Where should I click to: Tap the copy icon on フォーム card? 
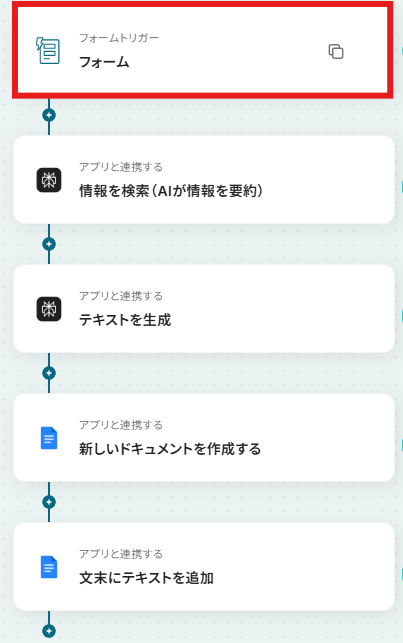pyautogui.click(x=336, y=52)
